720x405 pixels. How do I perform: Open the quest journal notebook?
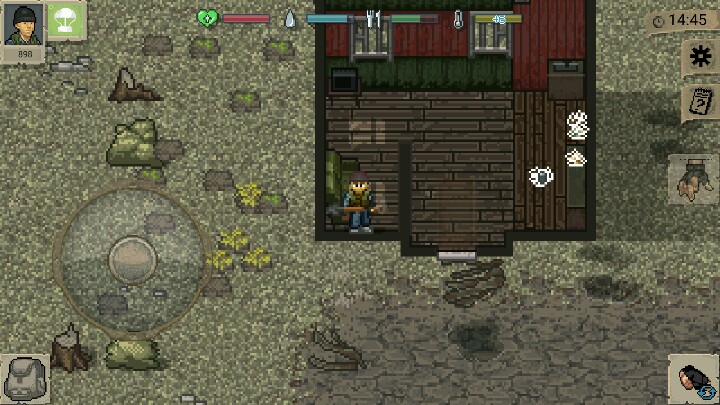click(x=697, y=101)
